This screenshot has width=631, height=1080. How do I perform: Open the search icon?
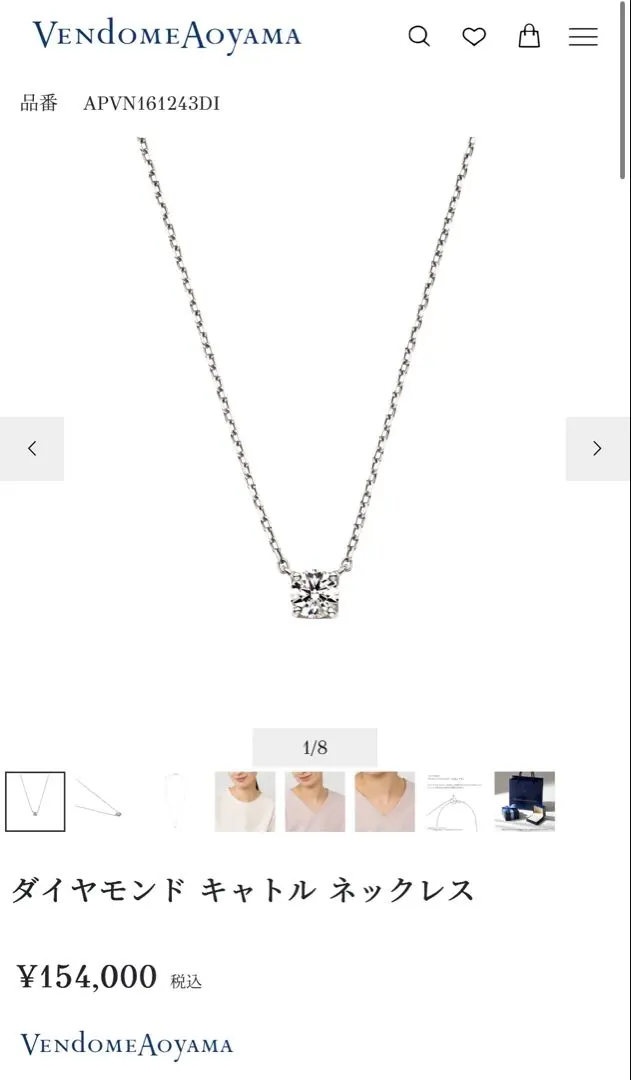[x=419, y=37]
